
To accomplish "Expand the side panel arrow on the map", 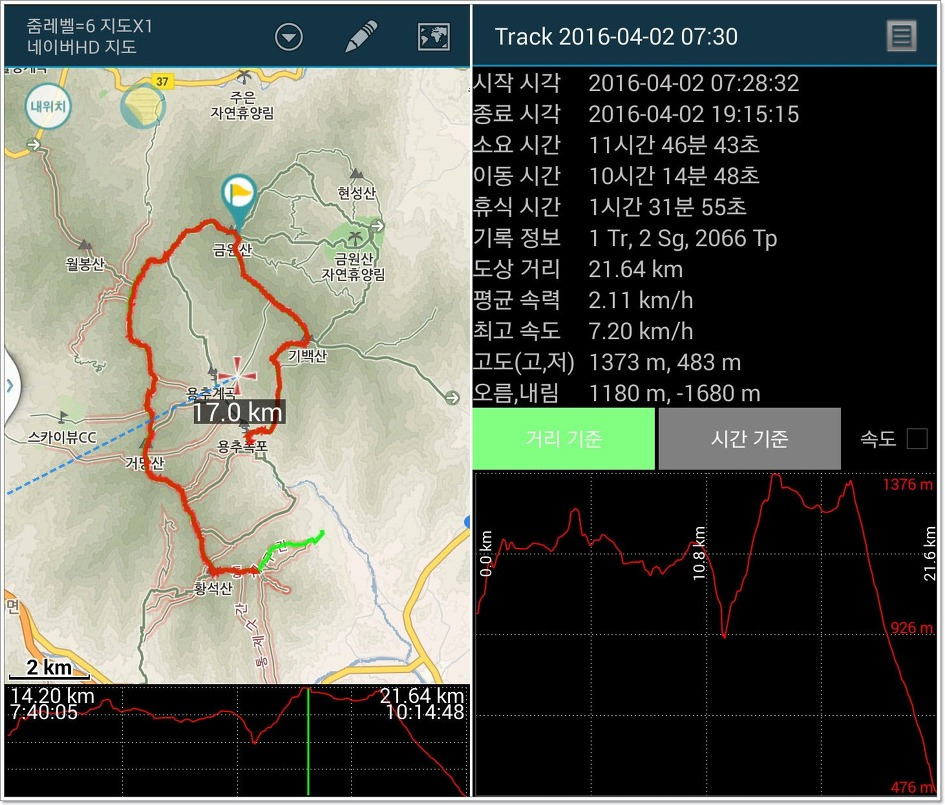I will click(9, 385).
